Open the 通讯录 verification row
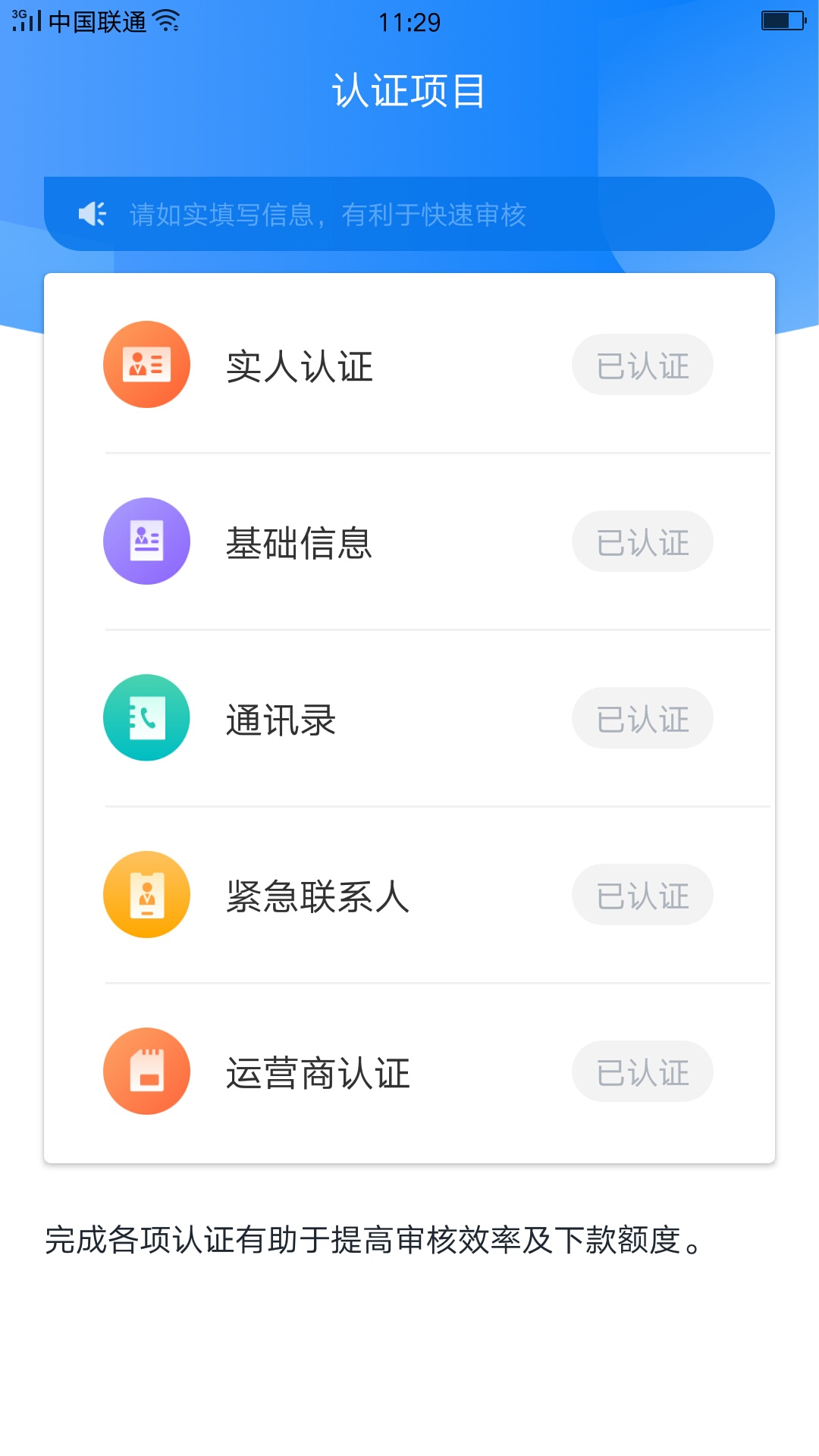Image resolution: width=819 pixels, height=1456 pixels. point(409,718)
